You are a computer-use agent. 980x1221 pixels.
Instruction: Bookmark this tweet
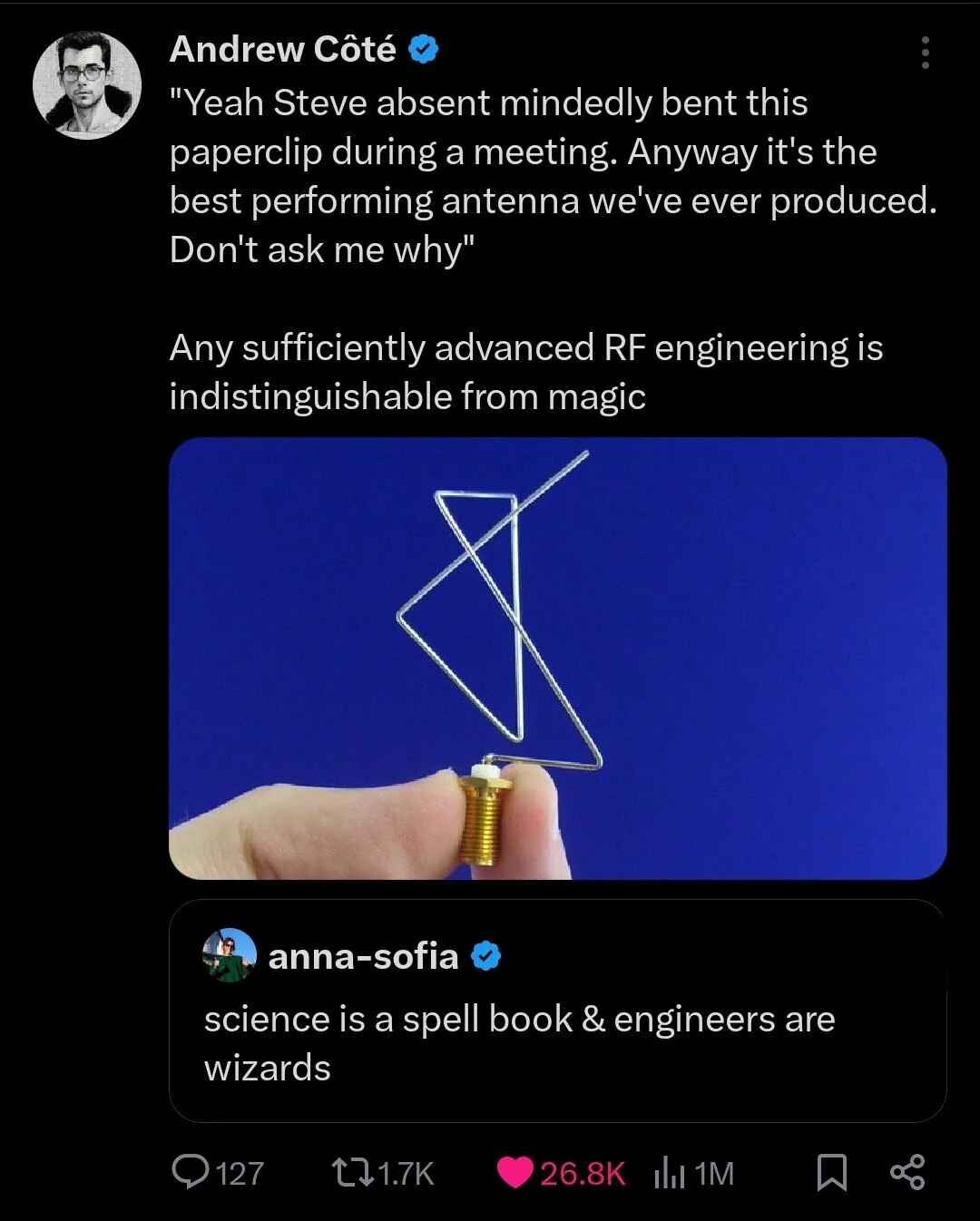coord(831,1174)
